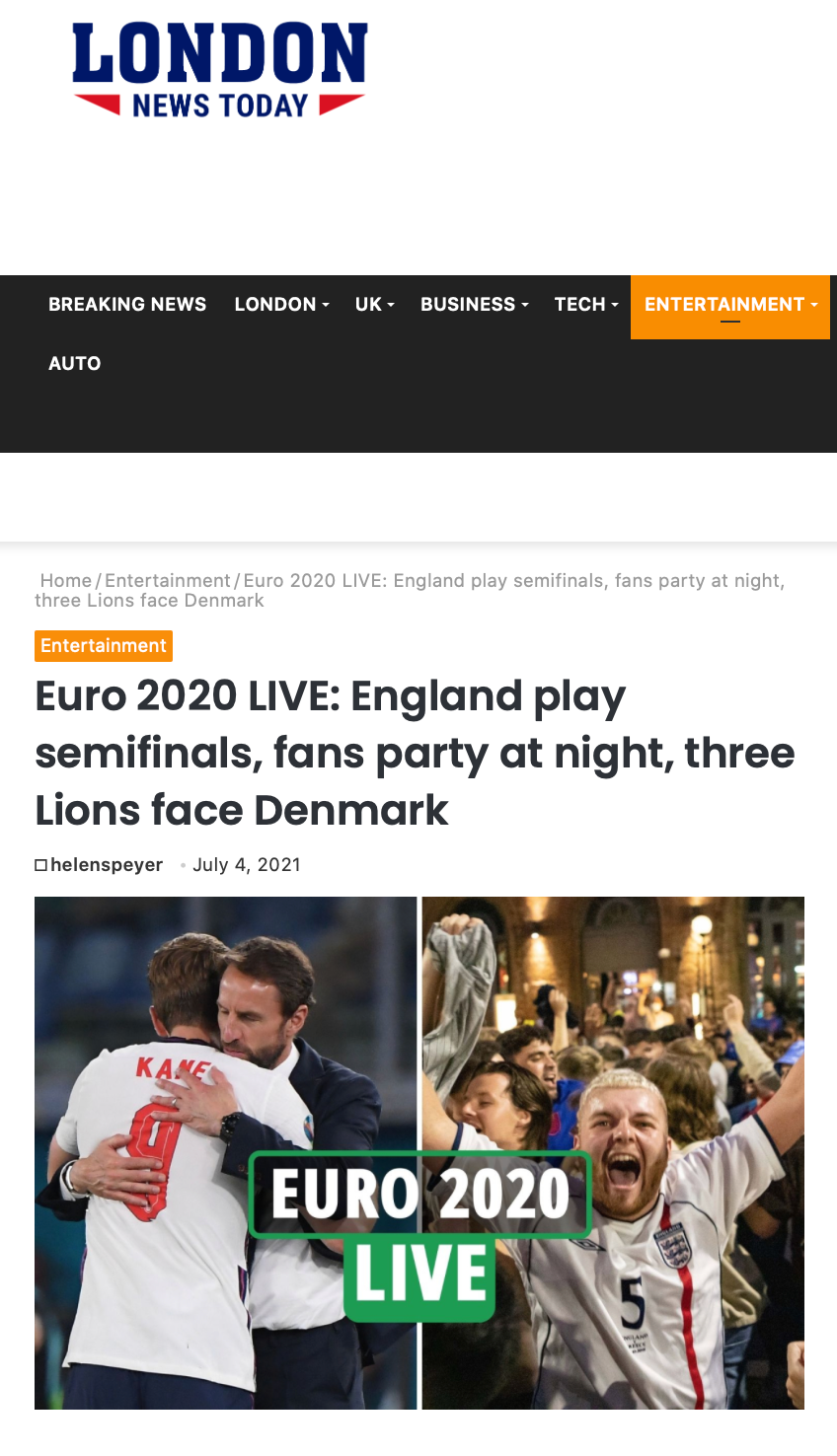Go to Home via breadcrumb

pyautogui.click(x=66, y=581)
